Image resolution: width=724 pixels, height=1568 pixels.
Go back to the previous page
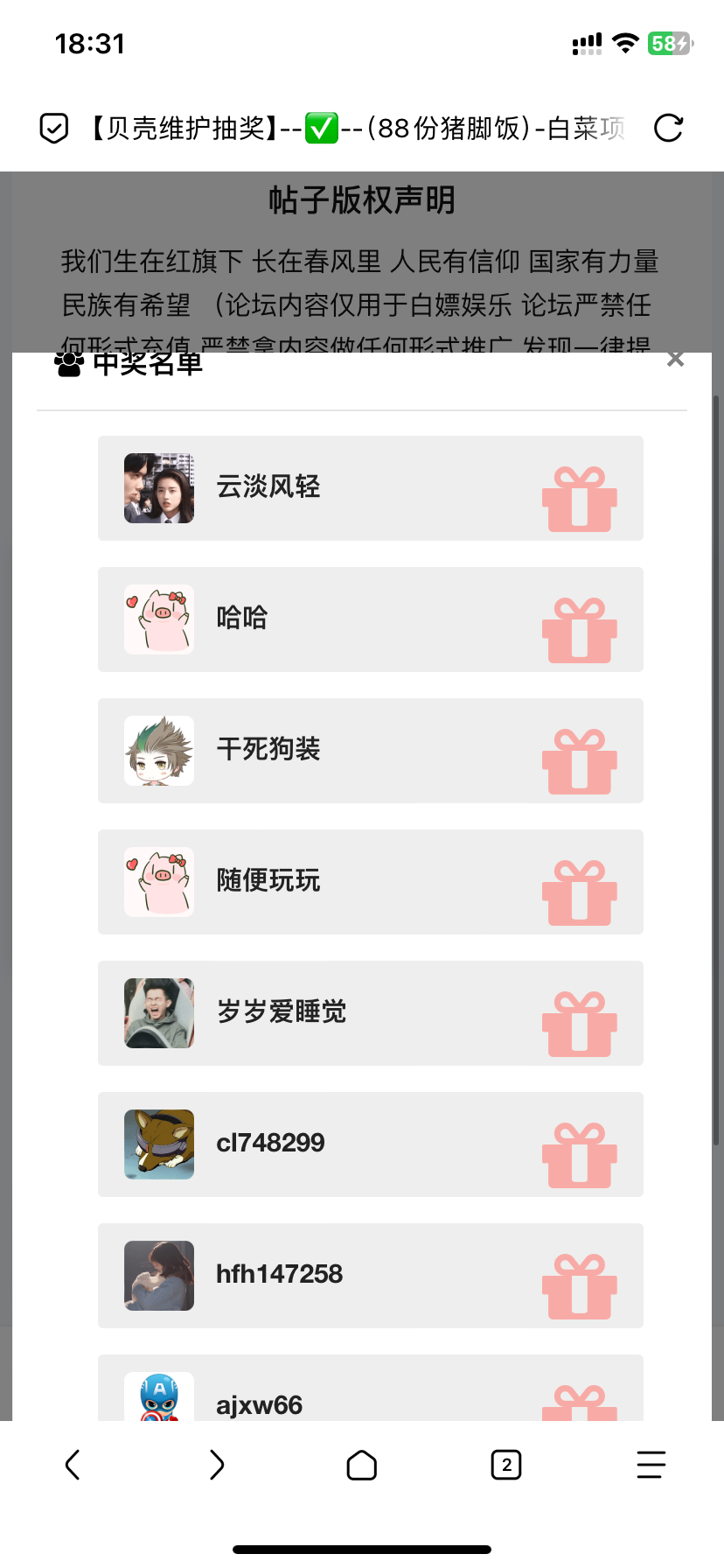tap(73, 1464)
